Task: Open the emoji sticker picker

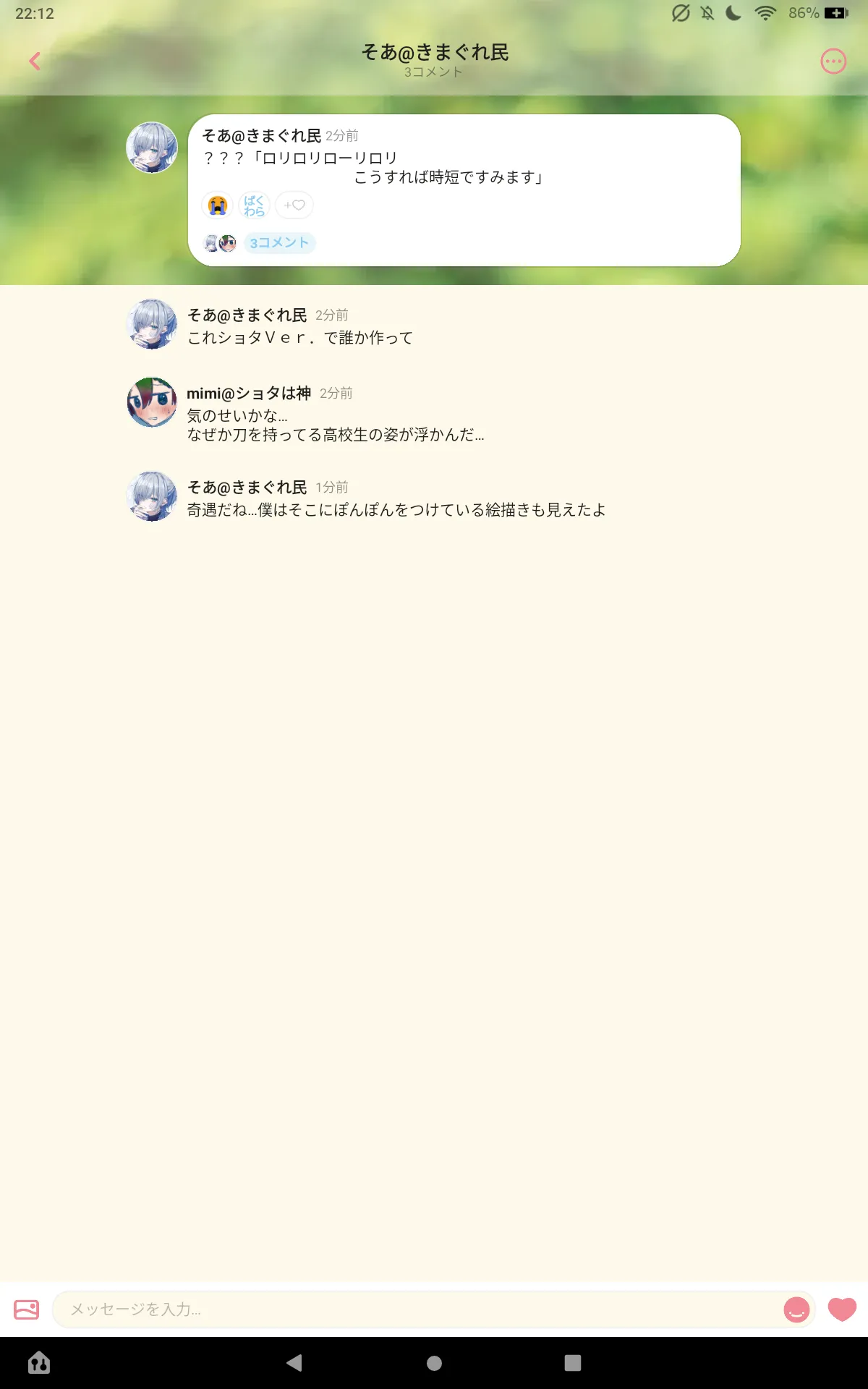Action: coord(796,1309)
